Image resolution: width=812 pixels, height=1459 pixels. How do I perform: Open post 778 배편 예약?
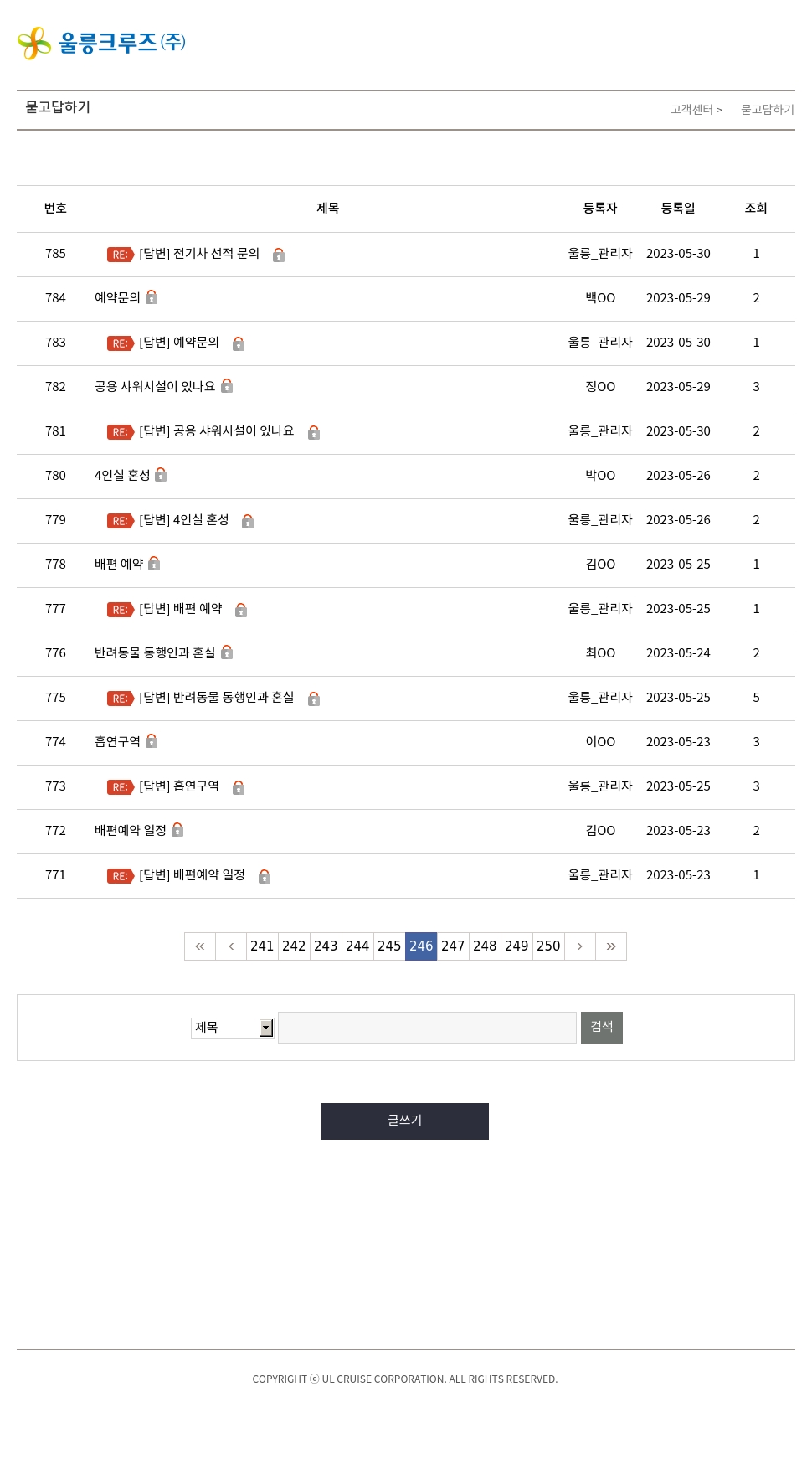[119, 565]
